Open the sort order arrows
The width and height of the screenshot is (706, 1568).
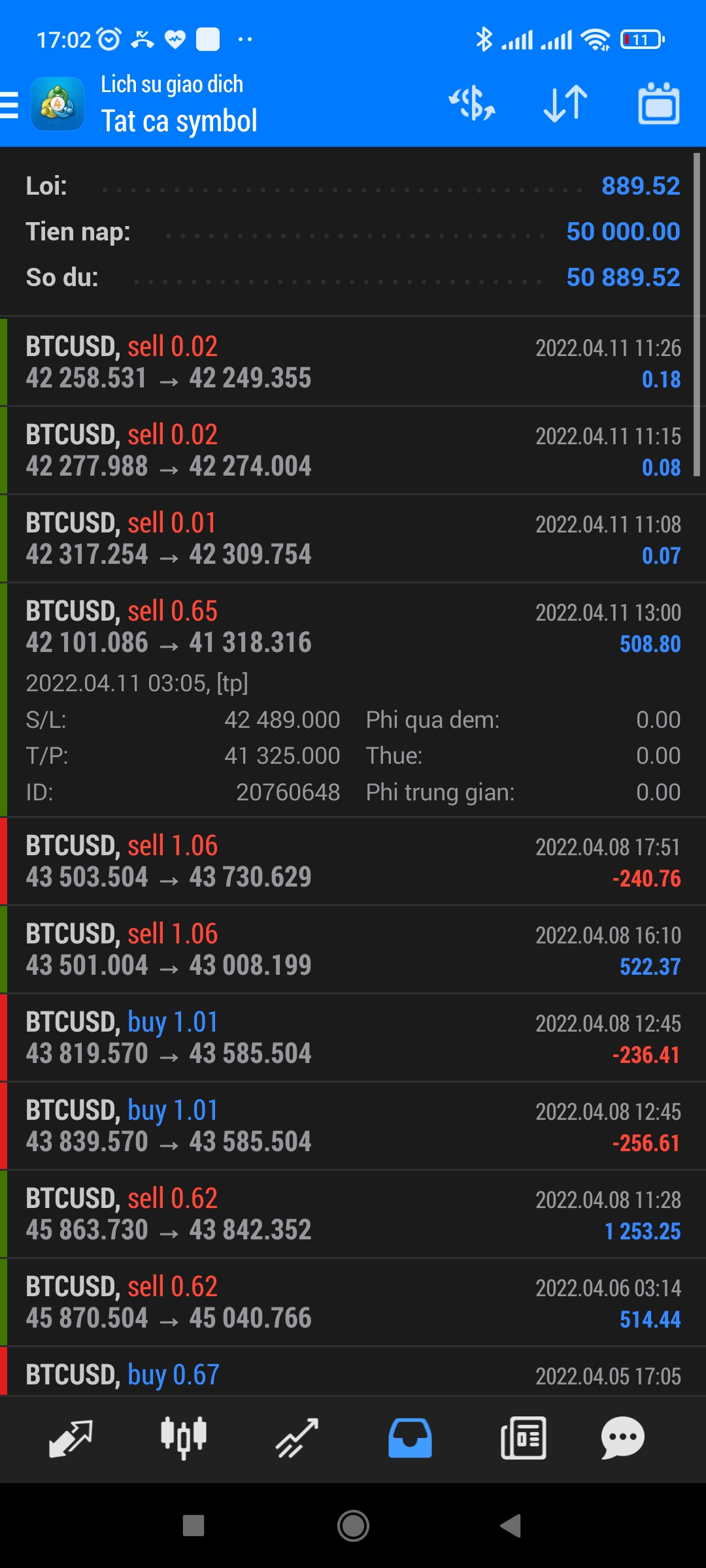click(565, 105)
